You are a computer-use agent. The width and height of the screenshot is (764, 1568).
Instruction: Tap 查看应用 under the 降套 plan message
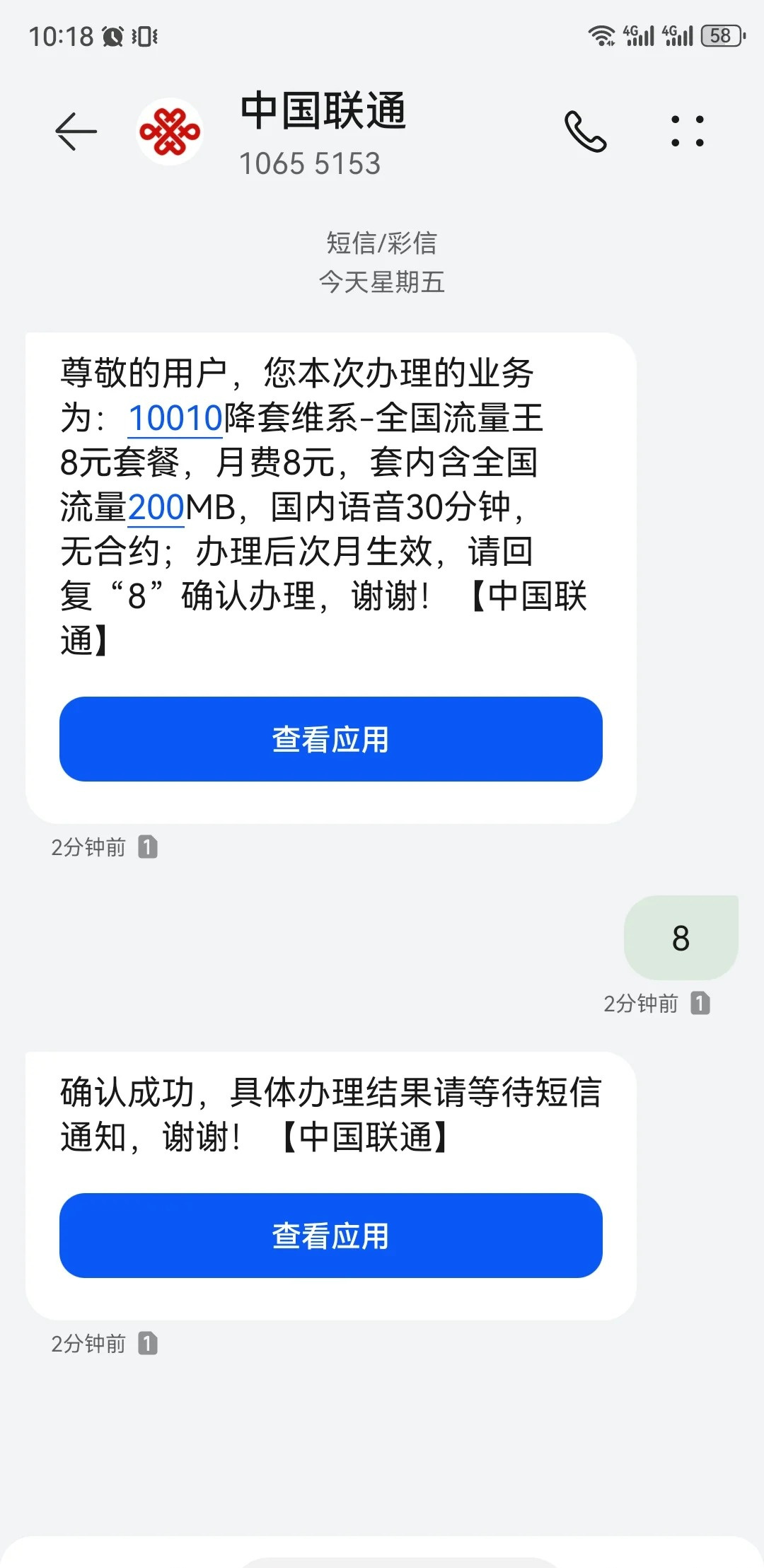click(330, 739)
